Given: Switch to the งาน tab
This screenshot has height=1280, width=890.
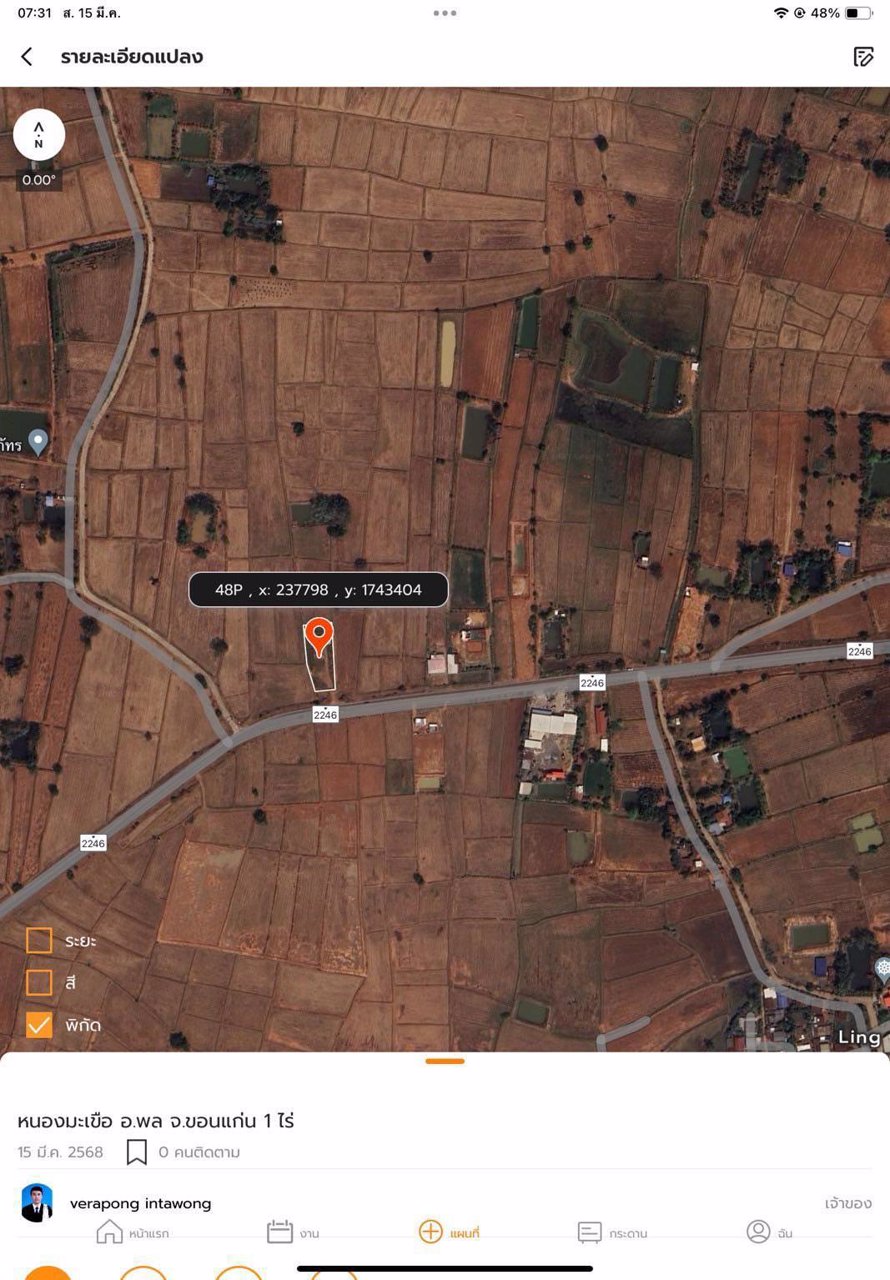Looking at the screenshot, I should 292,1232.
